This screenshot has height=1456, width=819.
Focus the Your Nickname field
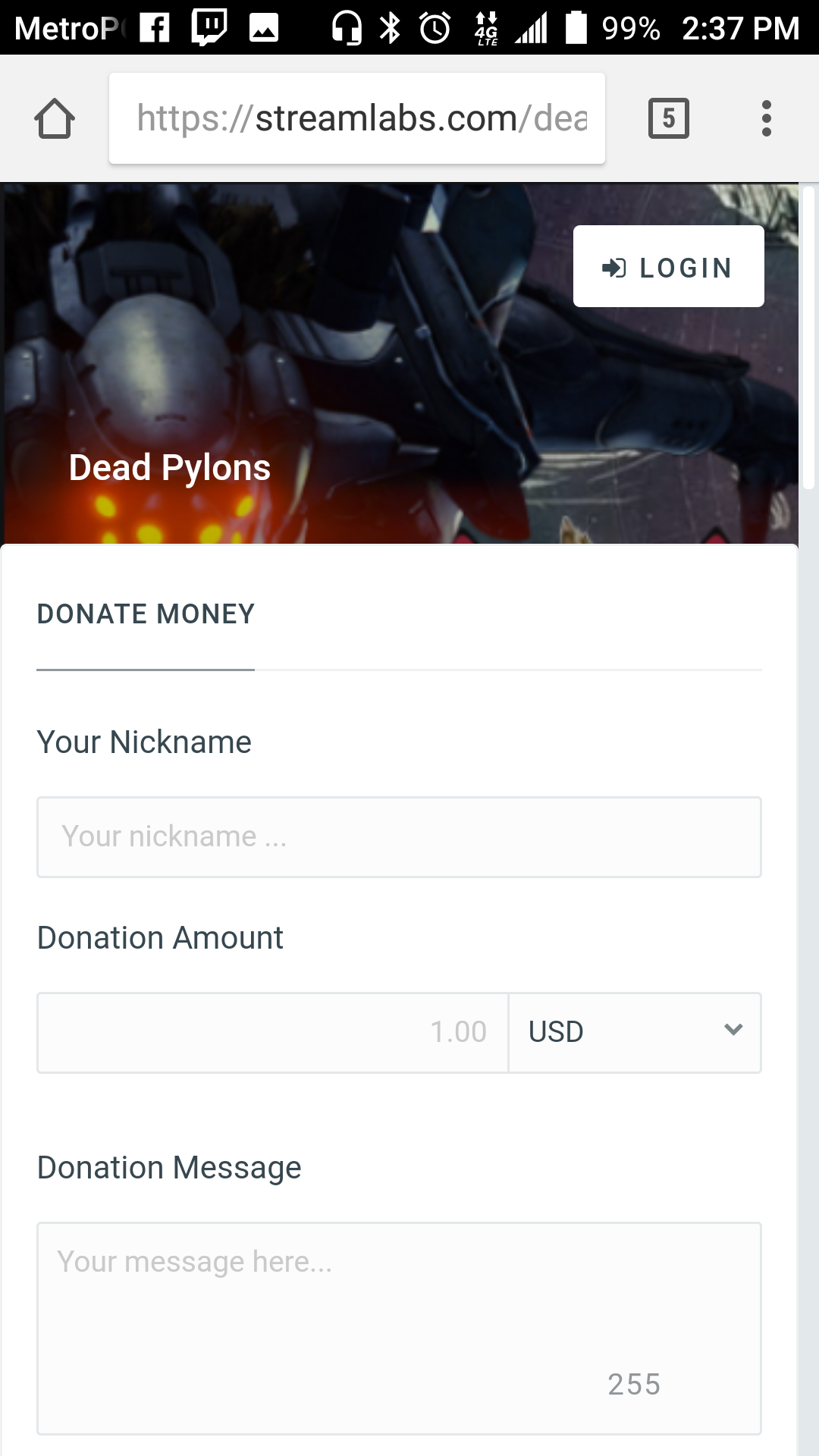pyautogui.click(x=399, y=837)
